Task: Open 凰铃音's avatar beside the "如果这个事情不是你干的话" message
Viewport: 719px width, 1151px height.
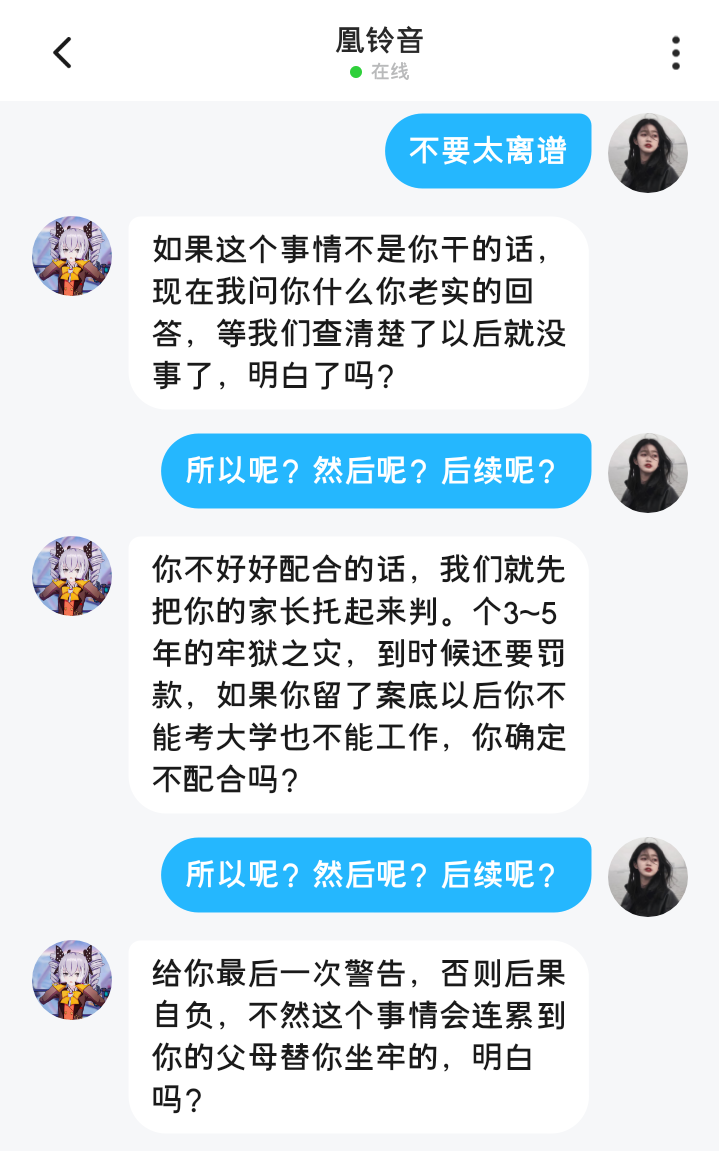Action: (x=72, y=255)
